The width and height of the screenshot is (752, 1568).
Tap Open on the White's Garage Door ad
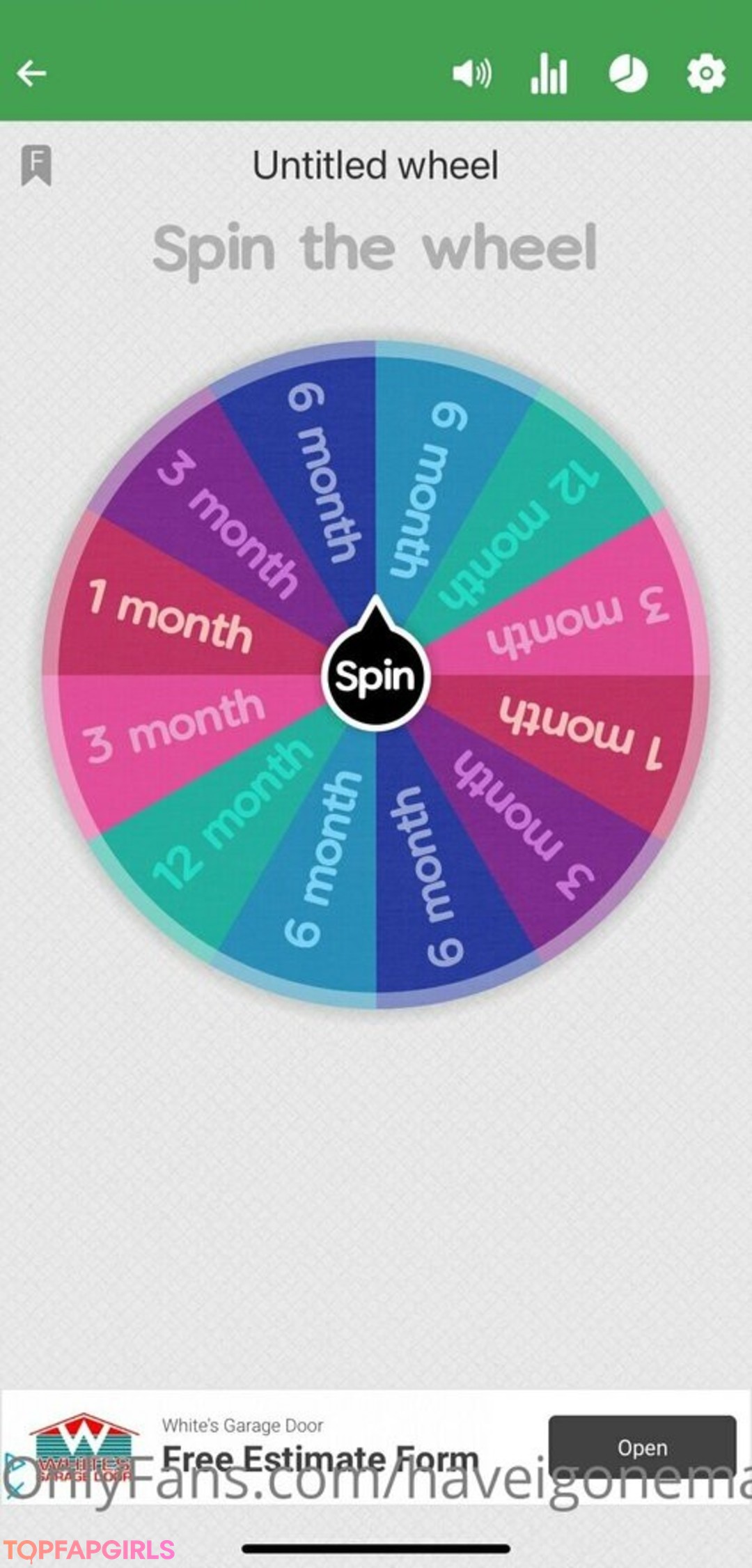[642, 1447]
